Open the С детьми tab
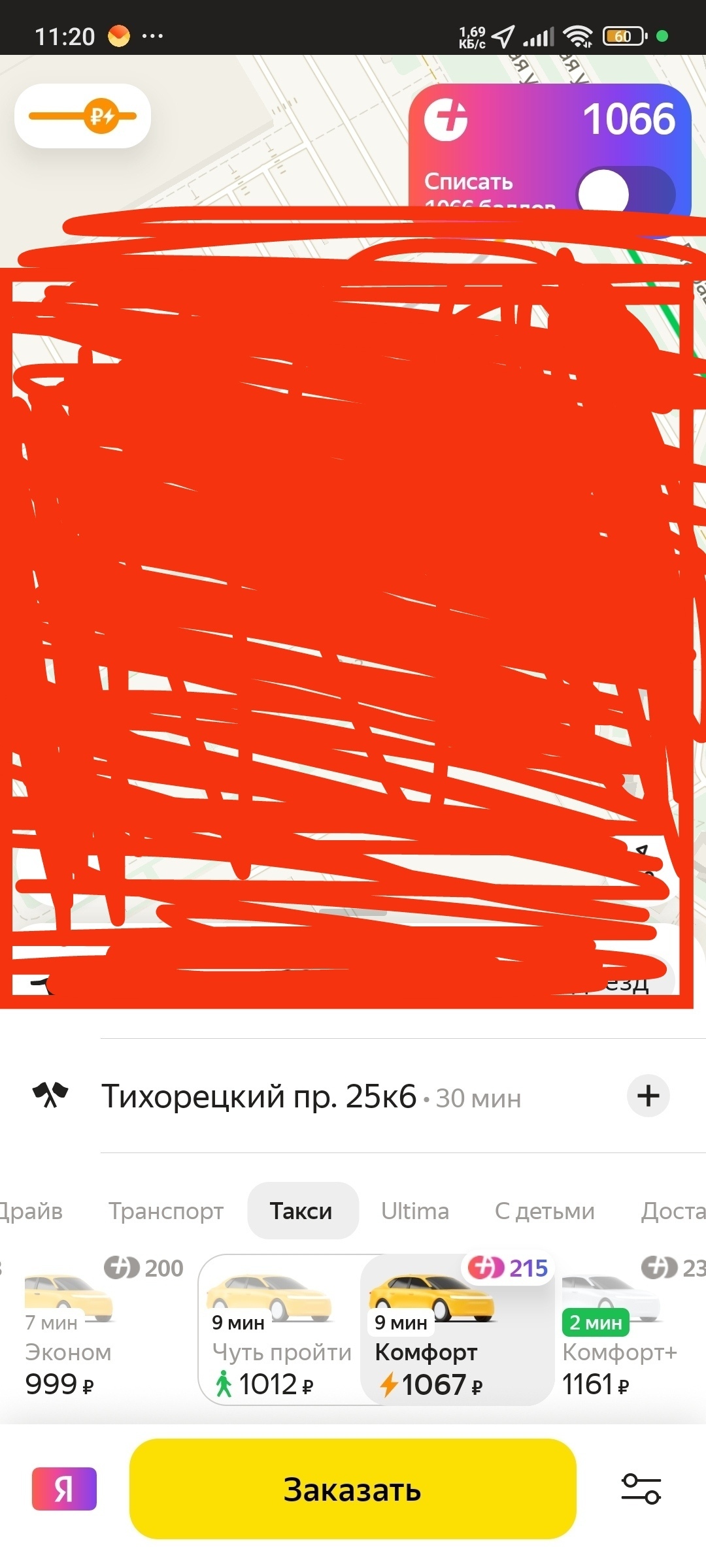706x1568 pixels. pyautogui.click(x=544, y=1211)
